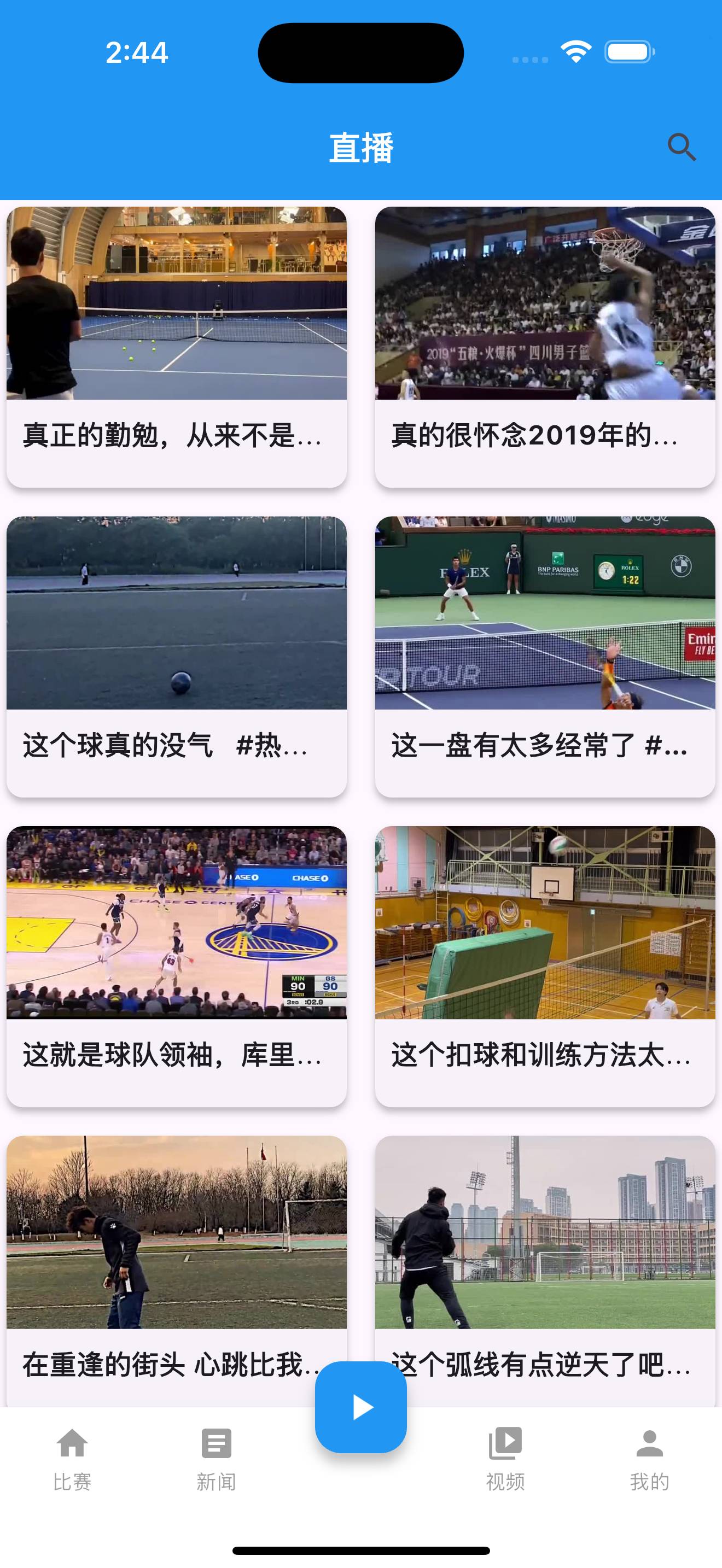The image size is (722, 1568).
Task: Open the video card 这一盘有太多经常了
Action: (545, 657)
